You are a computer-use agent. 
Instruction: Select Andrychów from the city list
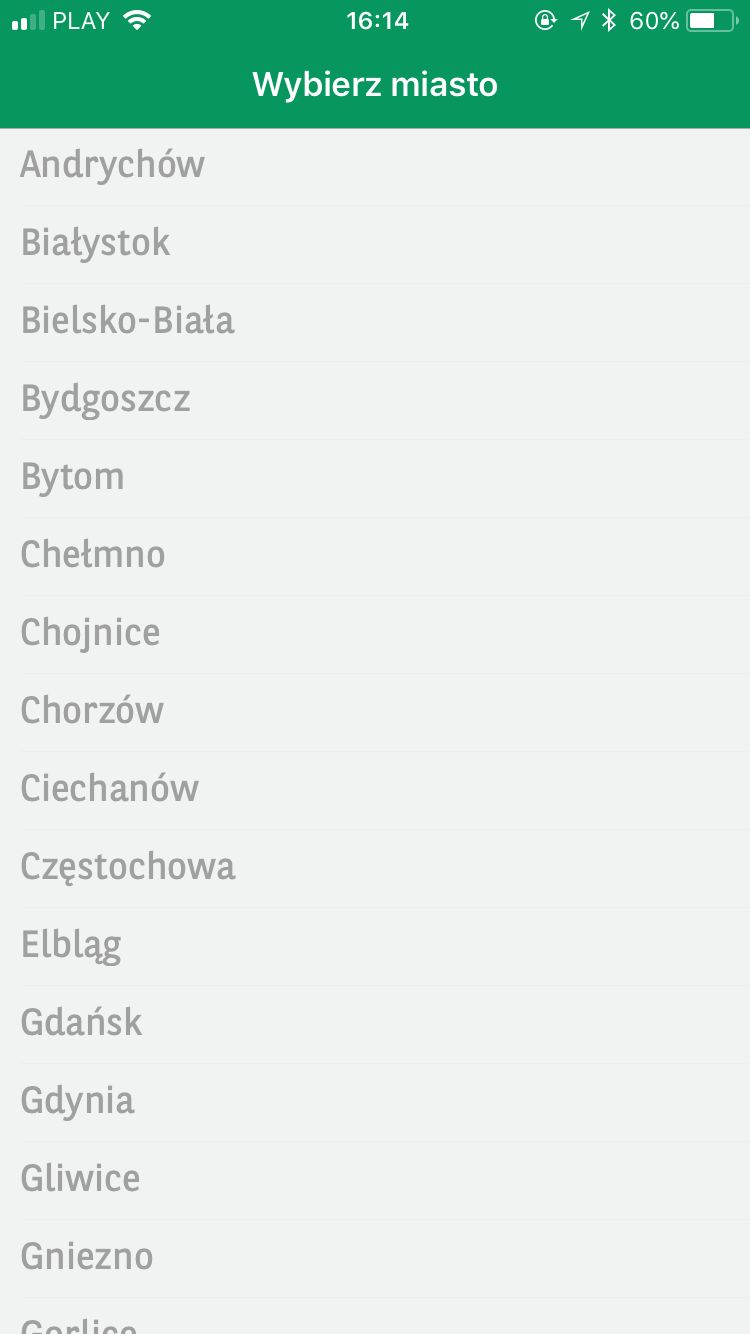point(375,167)
